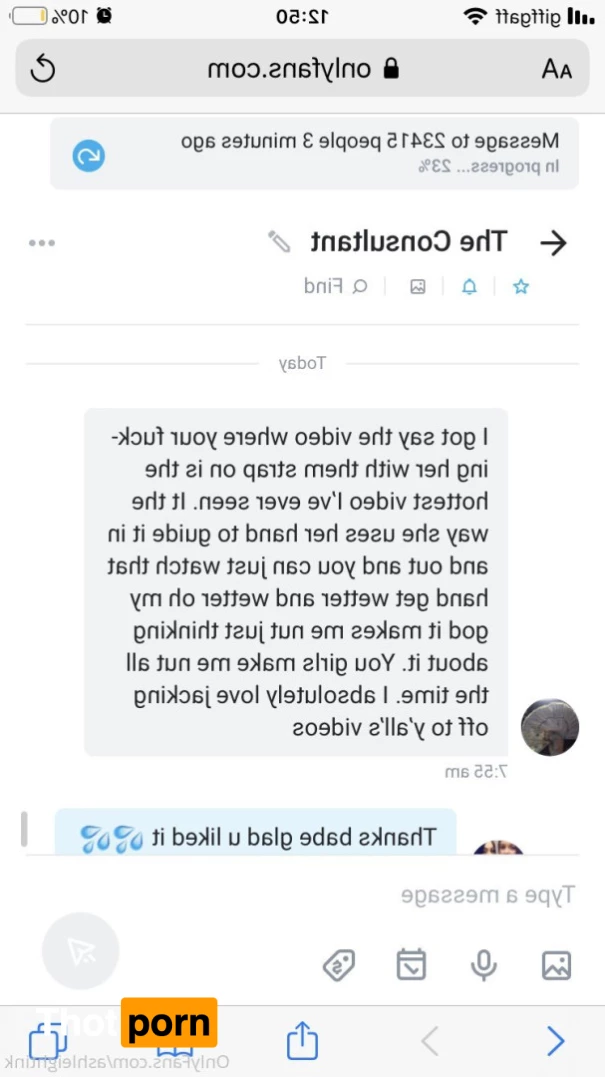Attach a photo with the image icon
The image size is (605, 1077).
click(556, 965)
